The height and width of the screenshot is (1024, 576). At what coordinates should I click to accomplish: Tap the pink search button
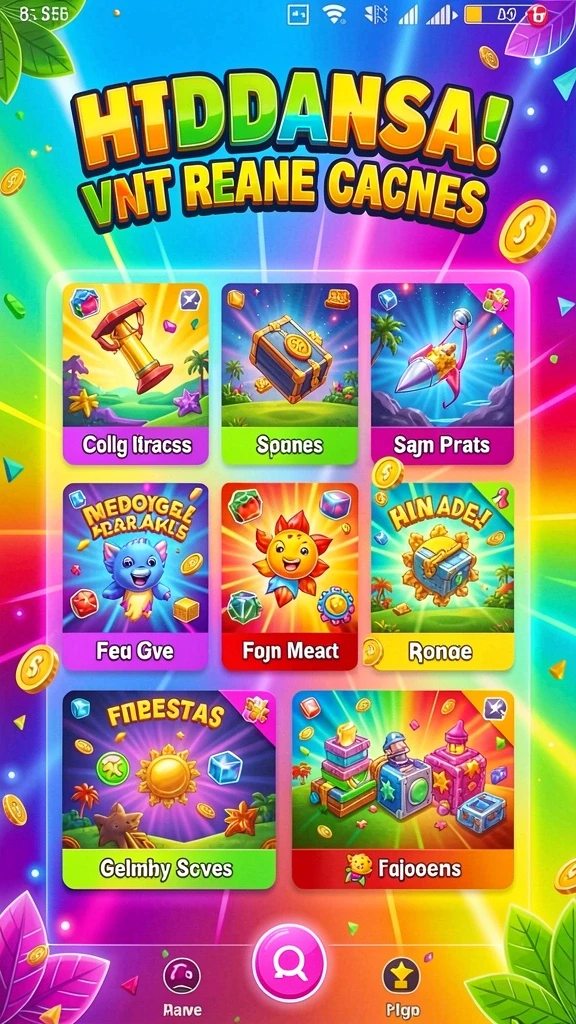[289, 963]
